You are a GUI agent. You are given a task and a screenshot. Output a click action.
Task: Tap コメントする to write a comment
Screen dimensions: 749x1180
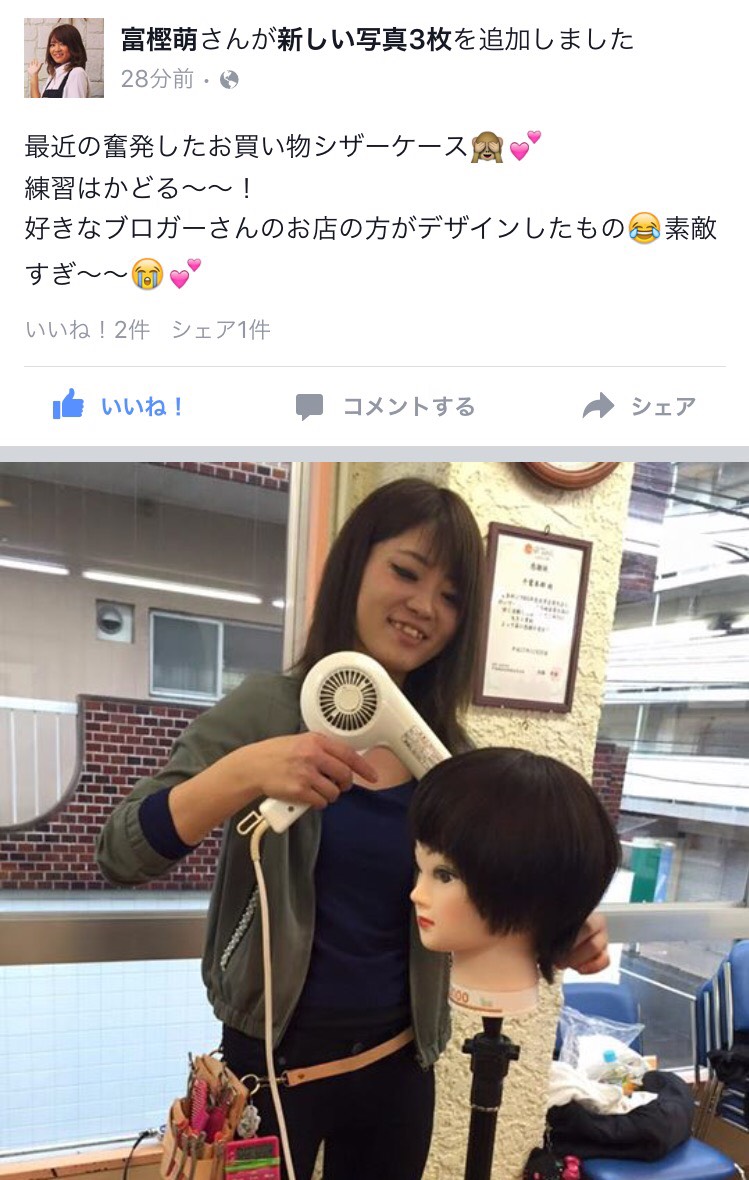[385, 407]
